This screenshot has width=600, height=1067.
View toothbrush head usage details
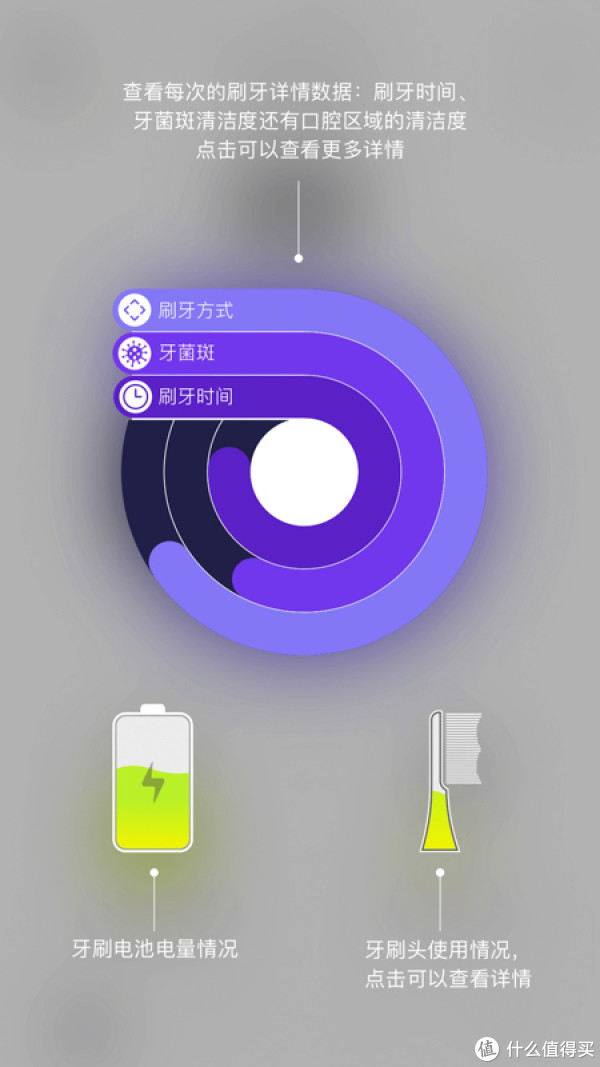(x=451, y=781)
